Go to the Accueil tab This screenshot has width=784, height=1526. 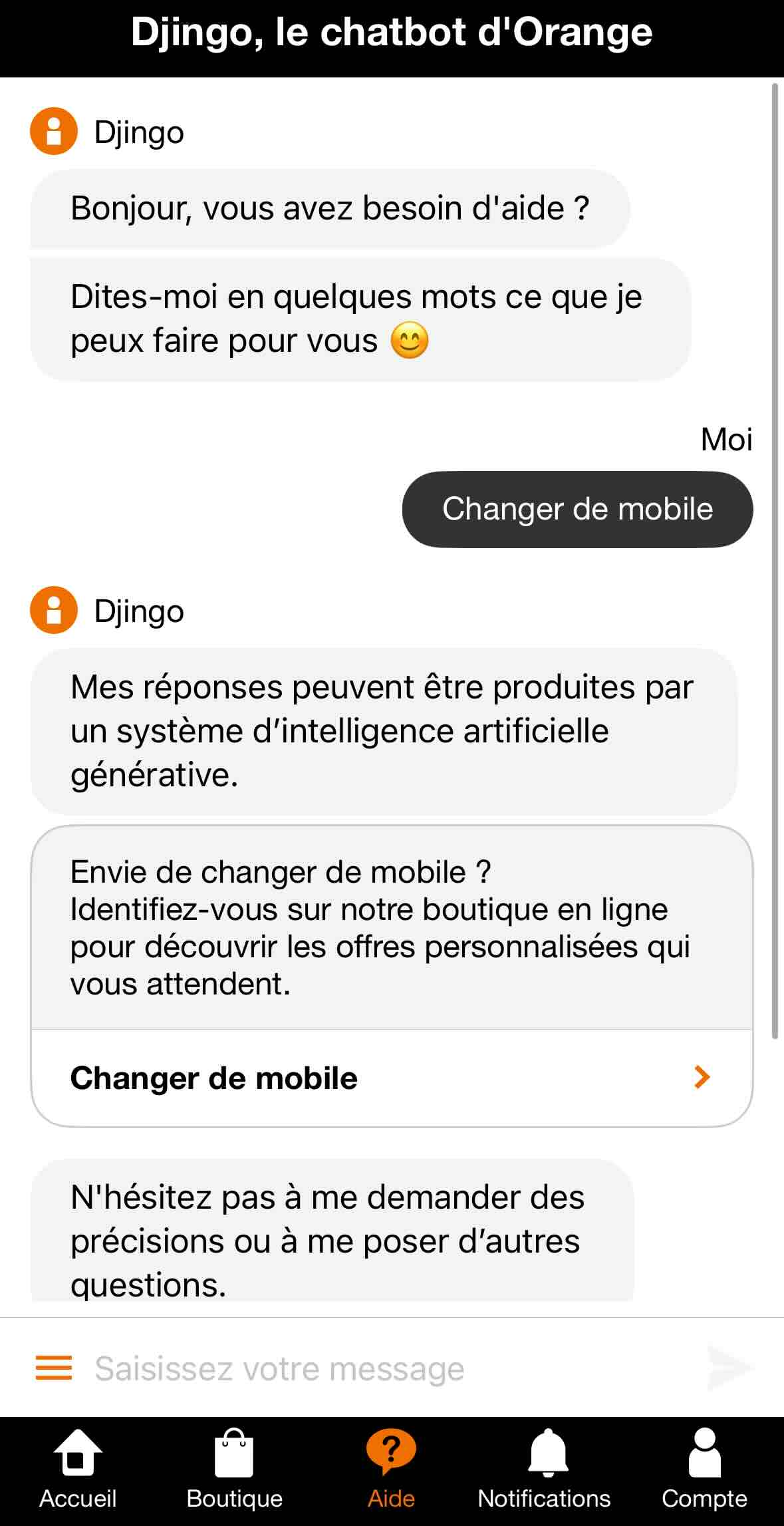[x=78, y=1469]
